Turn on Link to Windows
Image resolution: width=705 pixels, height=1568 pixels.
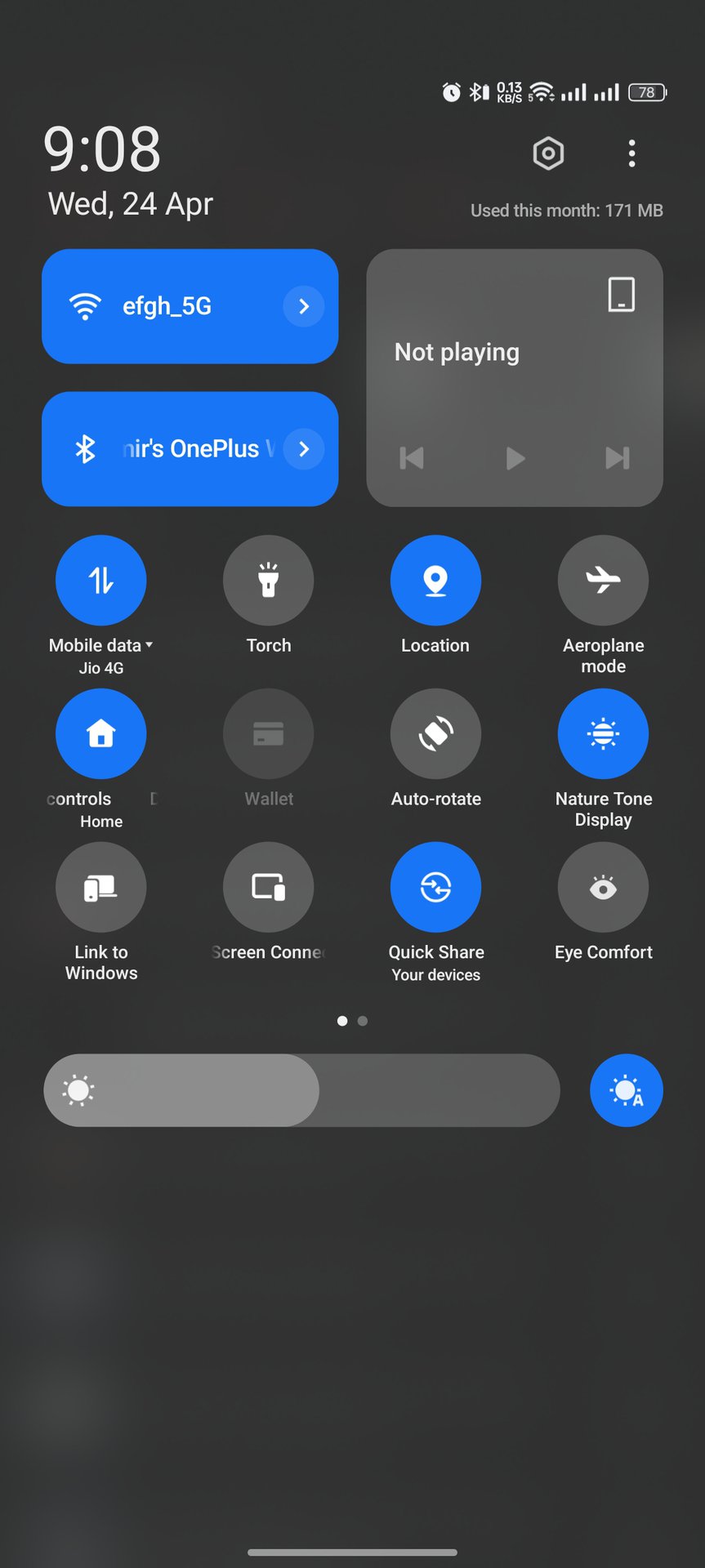[101, 887]
